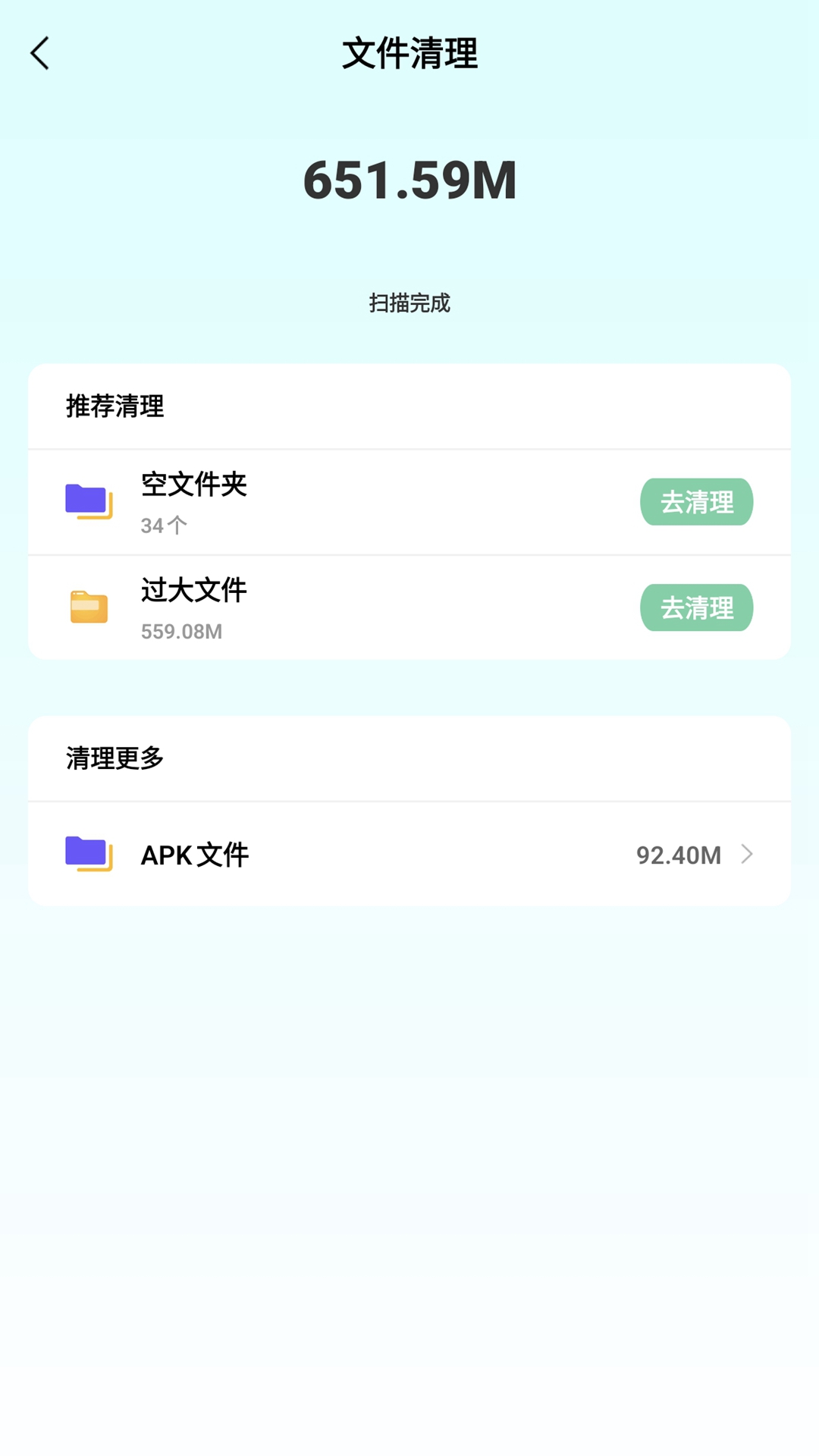
Task: Click the 扫描完成 status text
Action: coord(409,303)
